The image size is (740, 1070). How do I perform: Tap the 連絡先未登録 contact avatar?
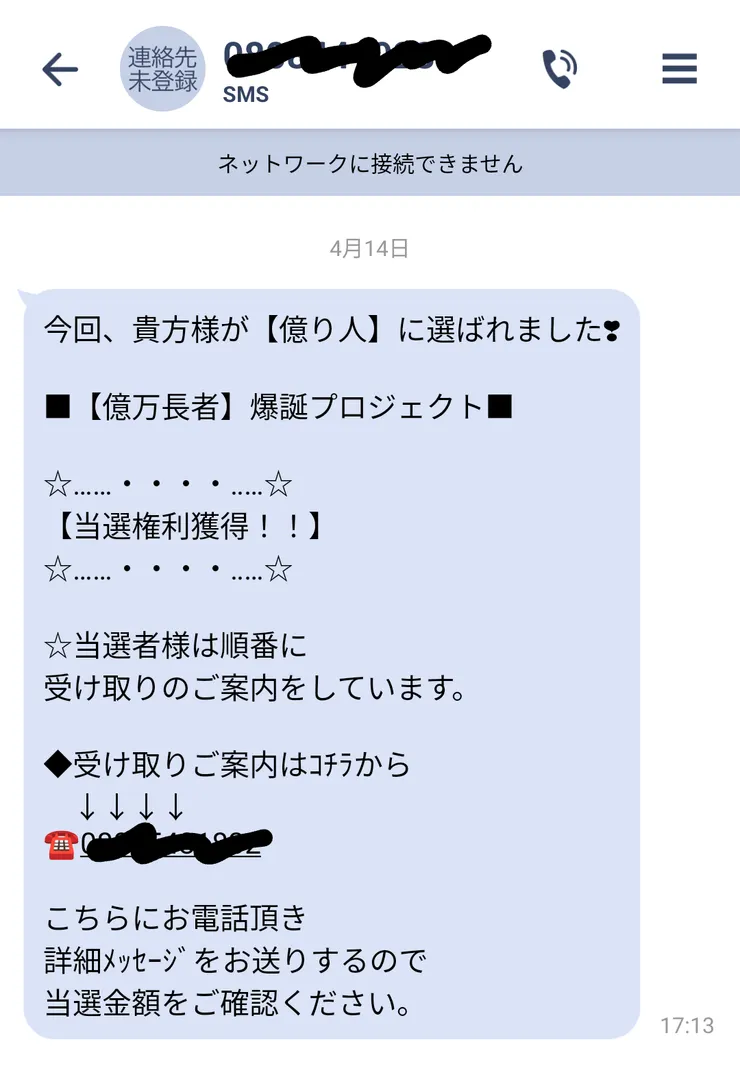(x=162, y=68)
